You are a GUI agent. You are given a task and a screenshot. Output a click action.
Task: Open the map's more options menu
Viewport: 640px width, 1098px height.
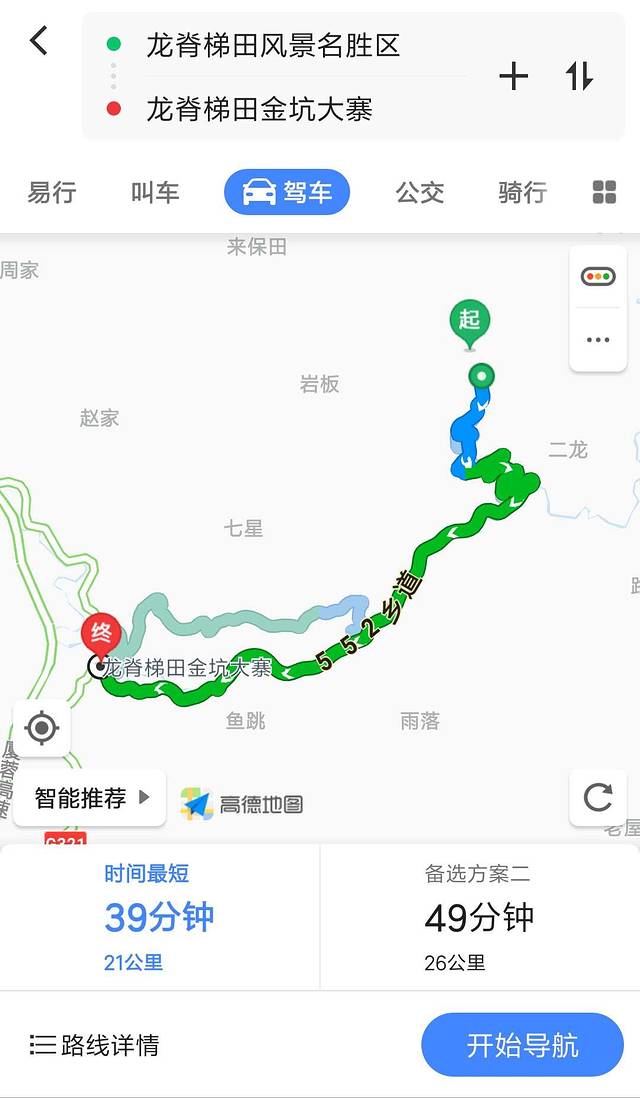click(x=598, y=340)
